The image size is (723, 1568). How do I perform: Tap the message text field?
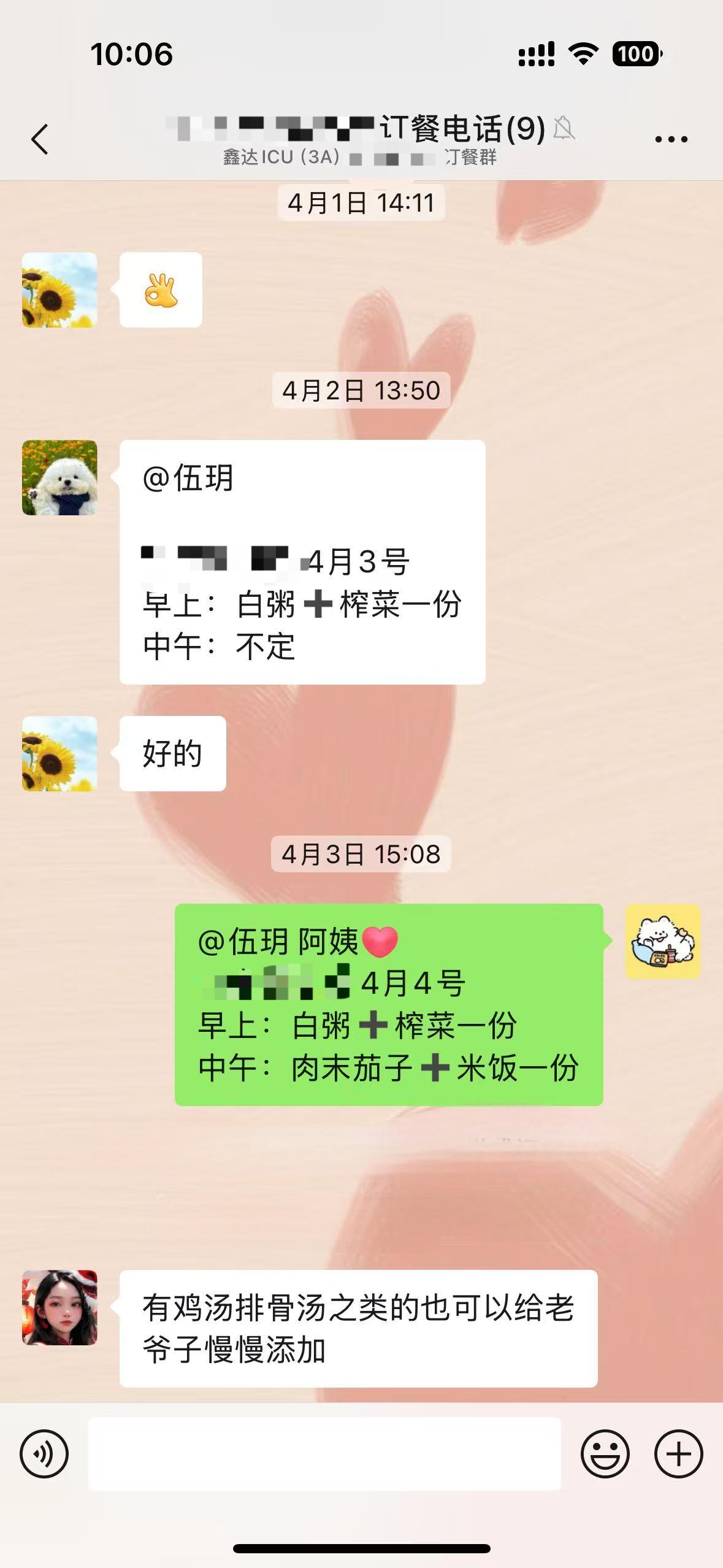[x=324, y=1453]
